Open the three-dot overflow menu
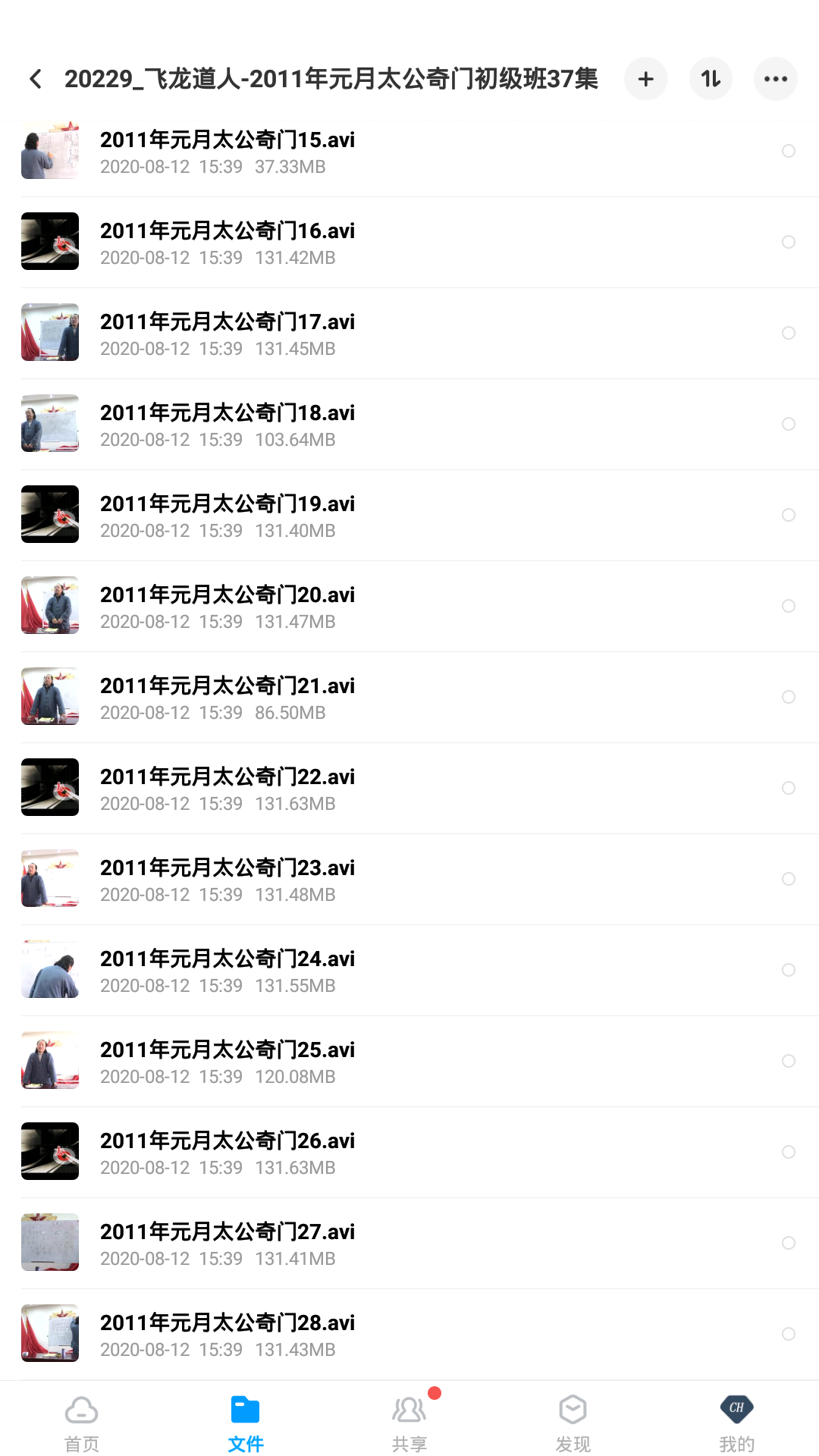Viewport: 819px width, 1456px height. tap(776, 79)
